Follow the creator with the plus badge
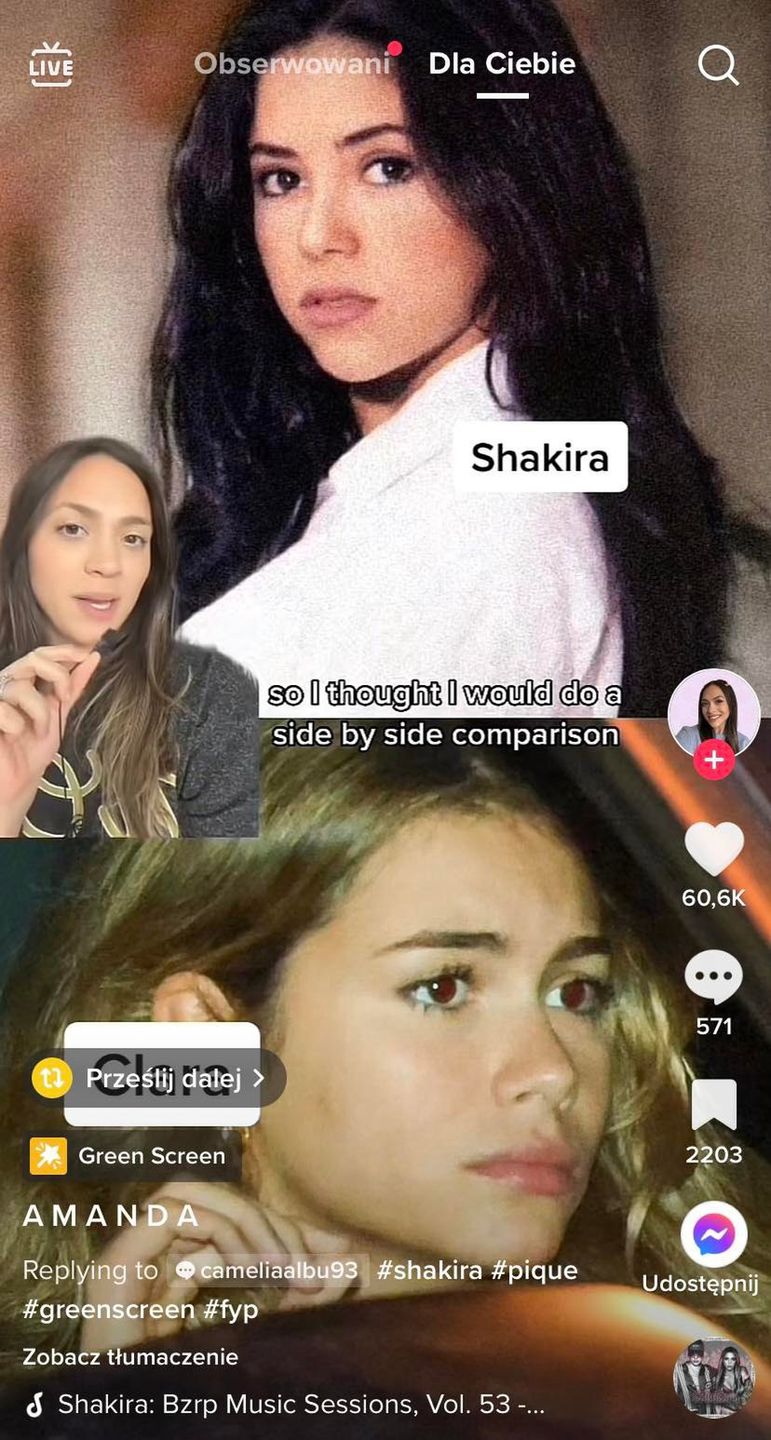Image resolution: width=771 pixels, height=1440 pixels. [x=713, y=761]
